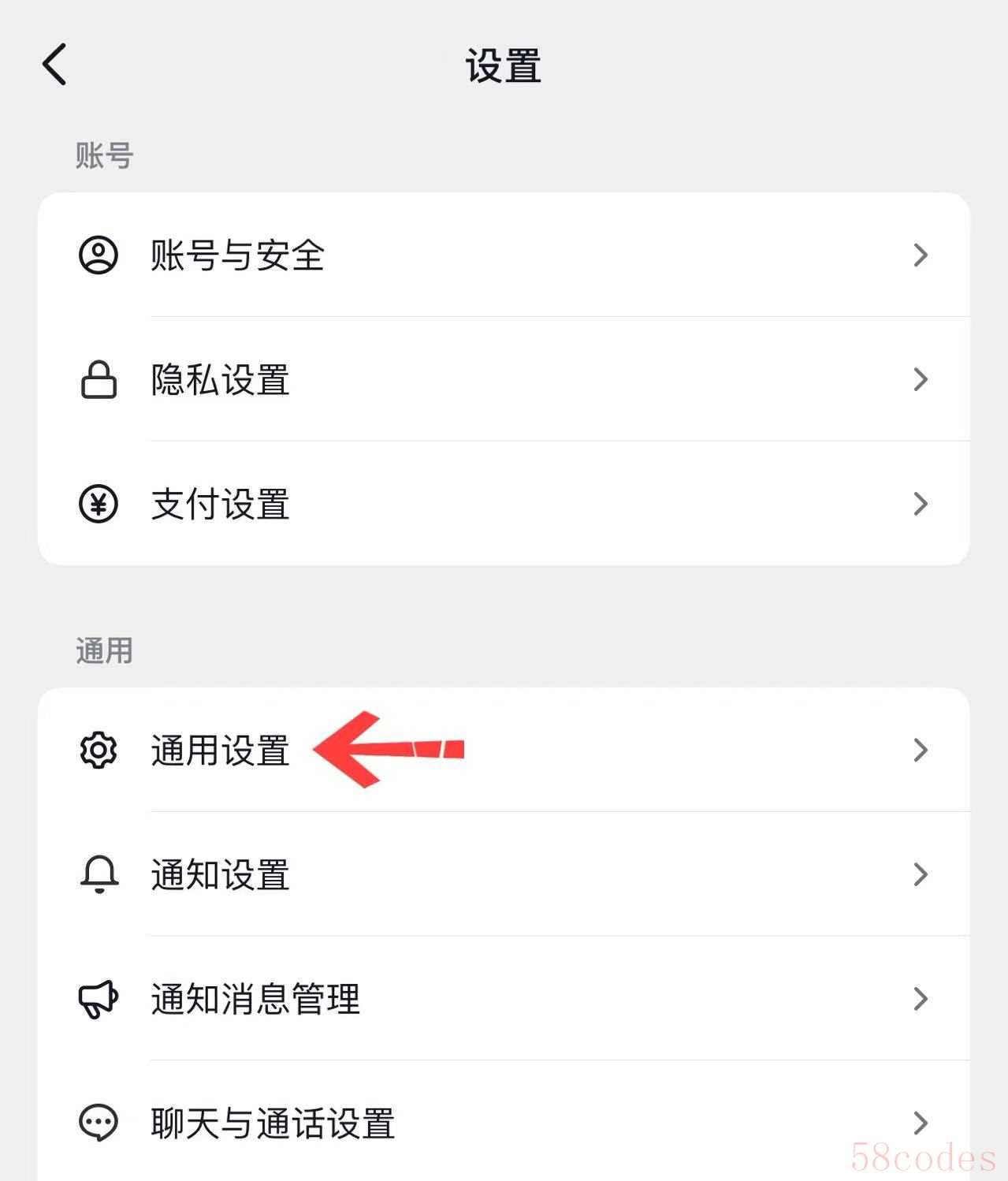1008x1181 pixels.
Task: Go back from the 设置 page
Action: 54,65
